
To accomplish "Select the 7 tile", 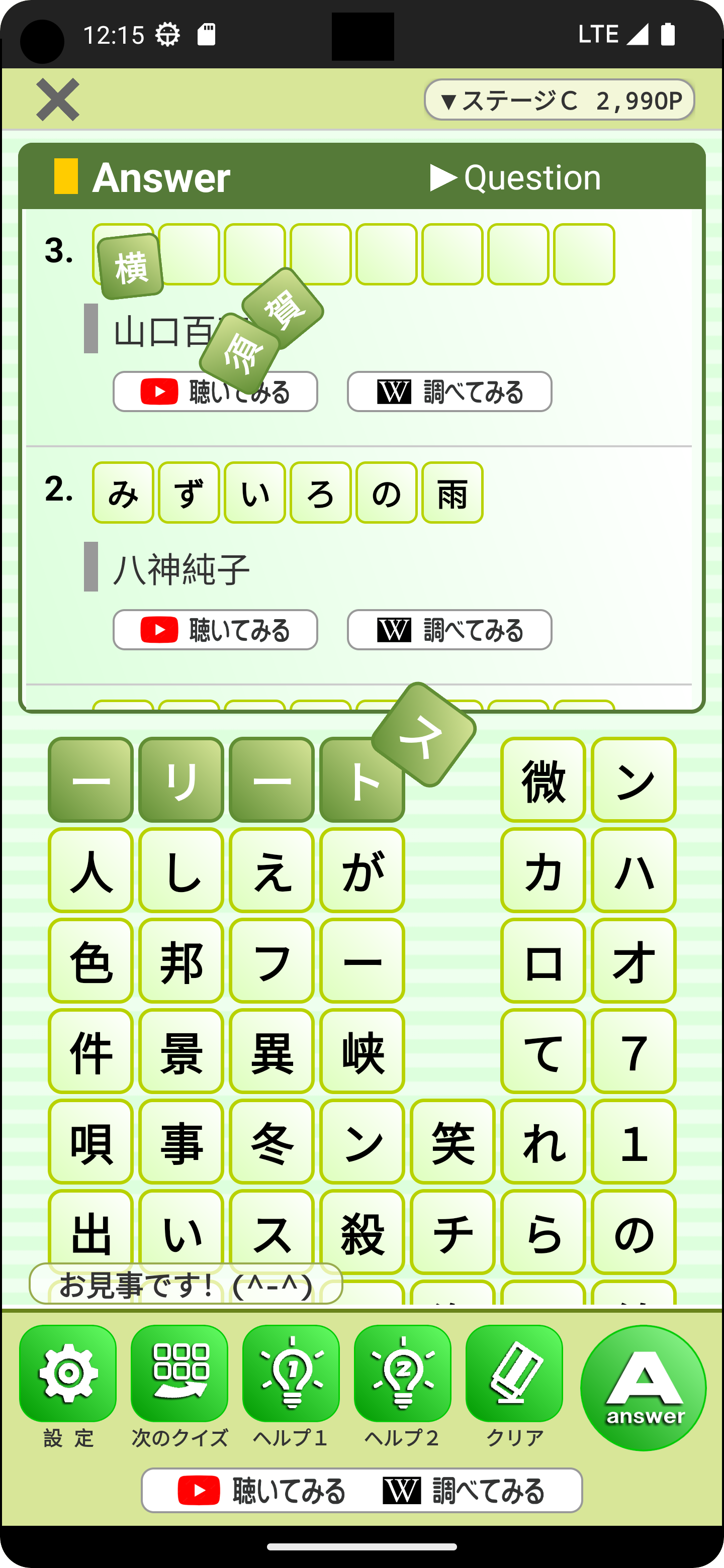I will (x=633, y=1051).
